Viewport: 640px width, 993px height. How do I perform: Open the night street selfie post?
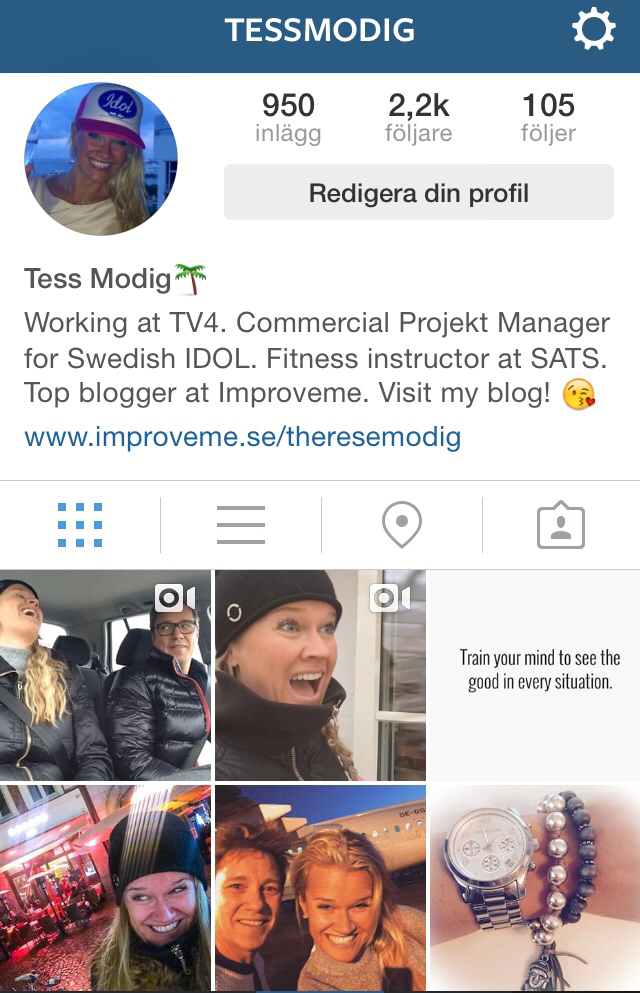coord(105,888)
